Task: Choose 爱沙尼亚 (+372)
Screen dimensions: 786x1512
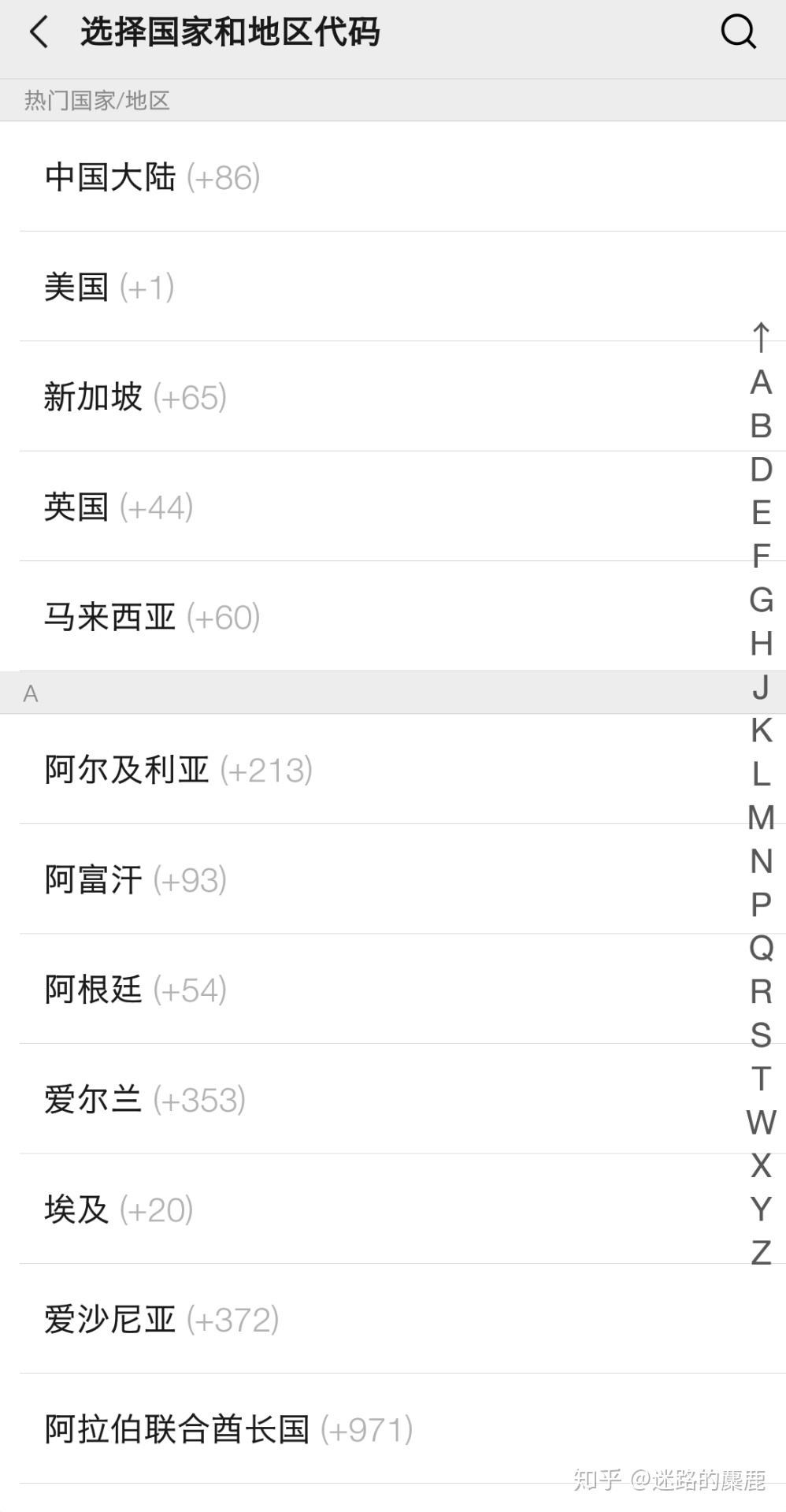Action: click(x=161, y=1321)
